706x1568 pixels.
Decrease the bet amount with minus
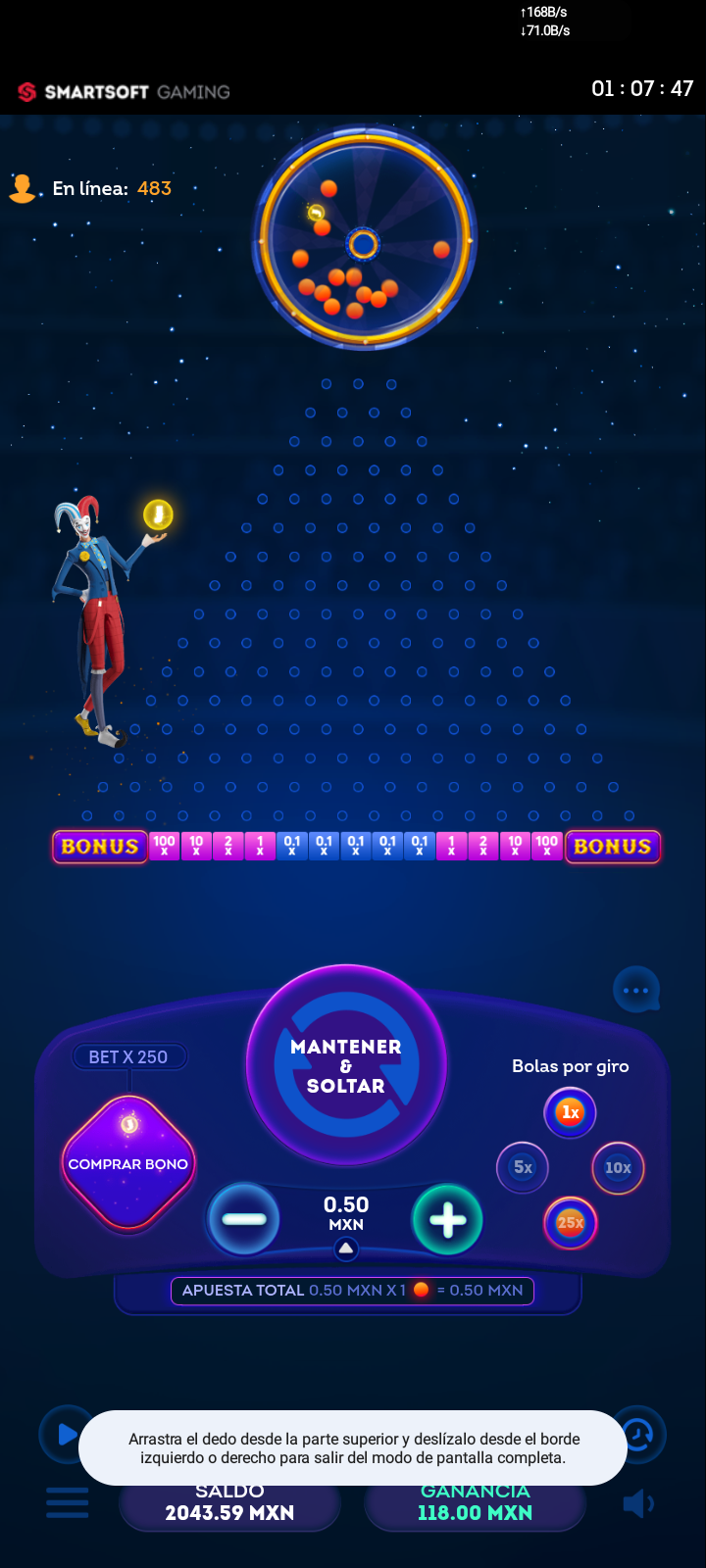[243, 1219]
